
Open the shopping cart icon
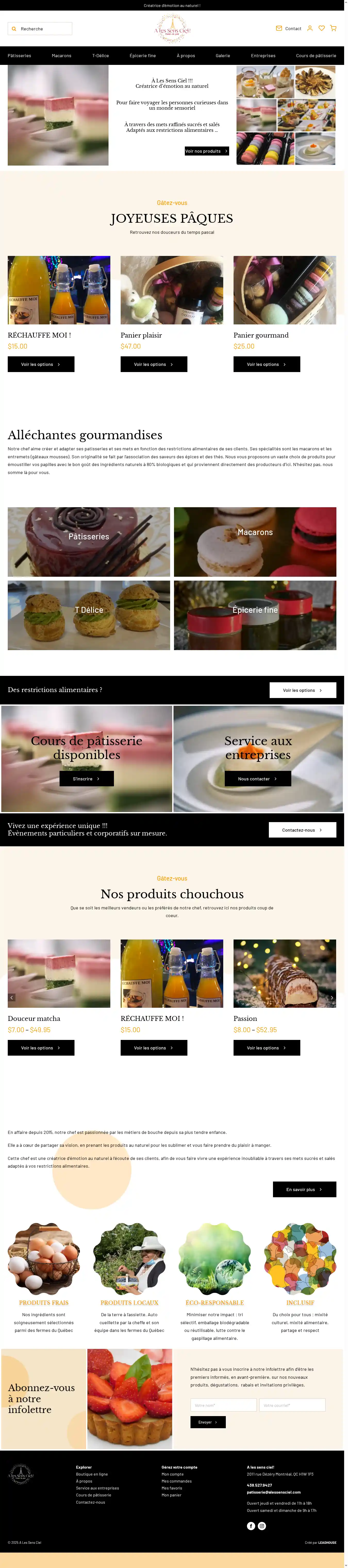coord(333,29)
